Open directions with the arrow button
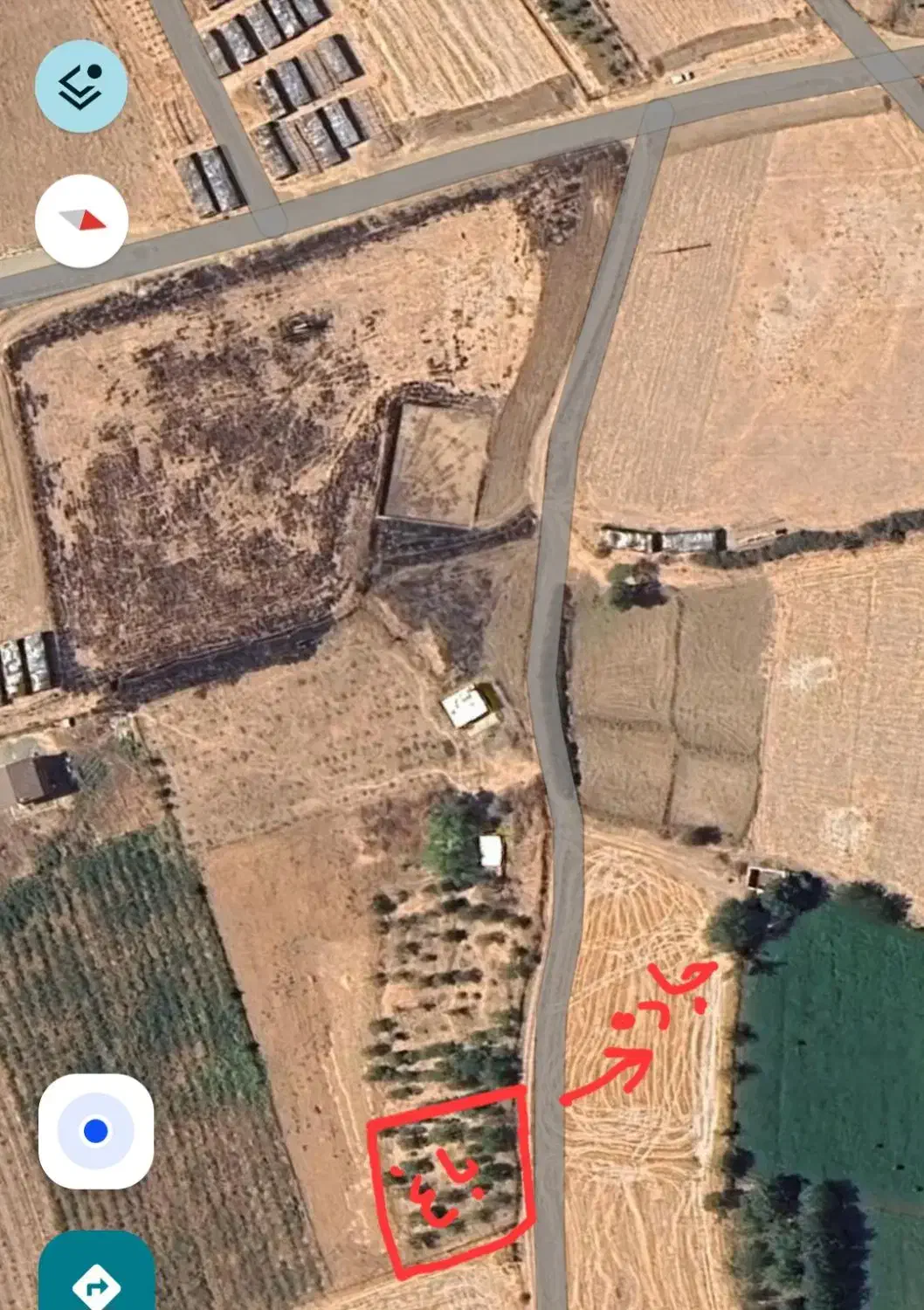 [96, 1277]
